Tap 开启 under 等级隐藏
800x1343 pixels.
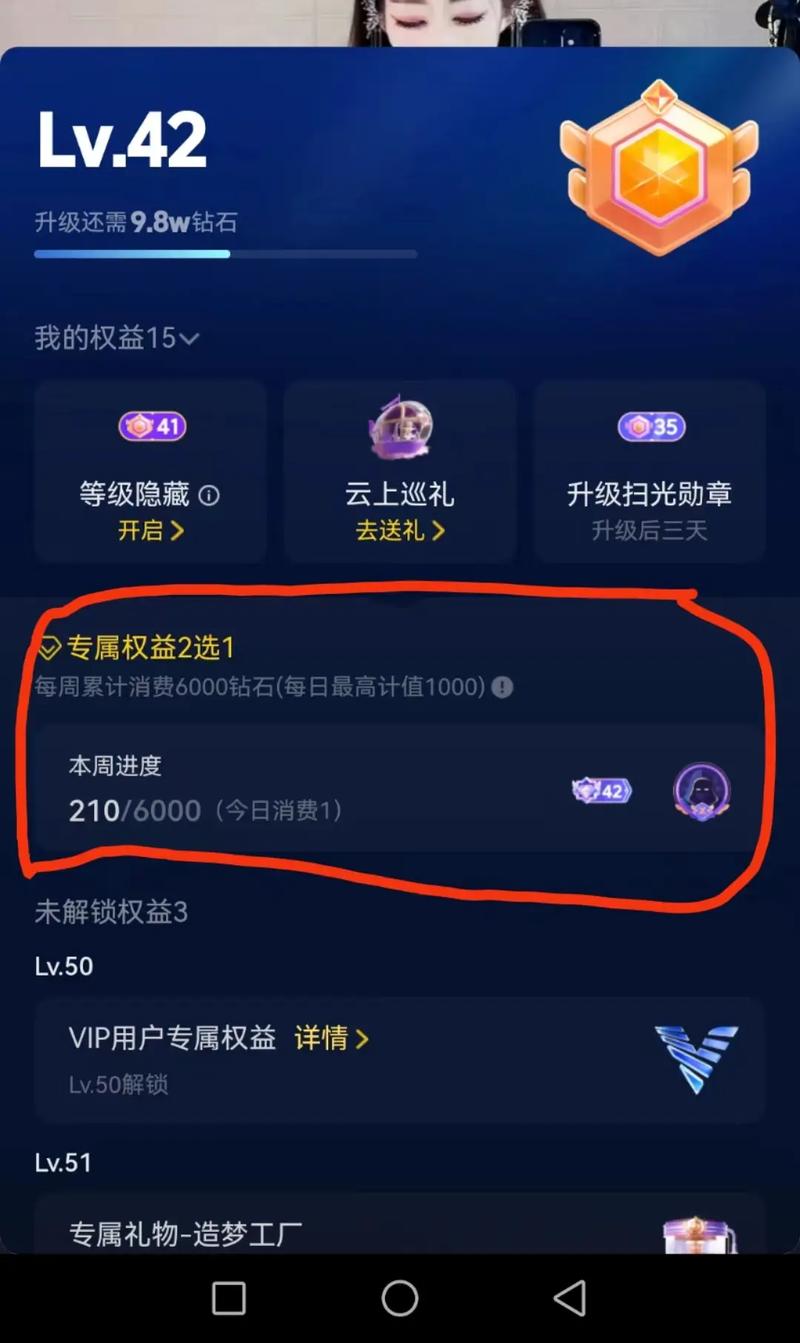pos(151,530)
